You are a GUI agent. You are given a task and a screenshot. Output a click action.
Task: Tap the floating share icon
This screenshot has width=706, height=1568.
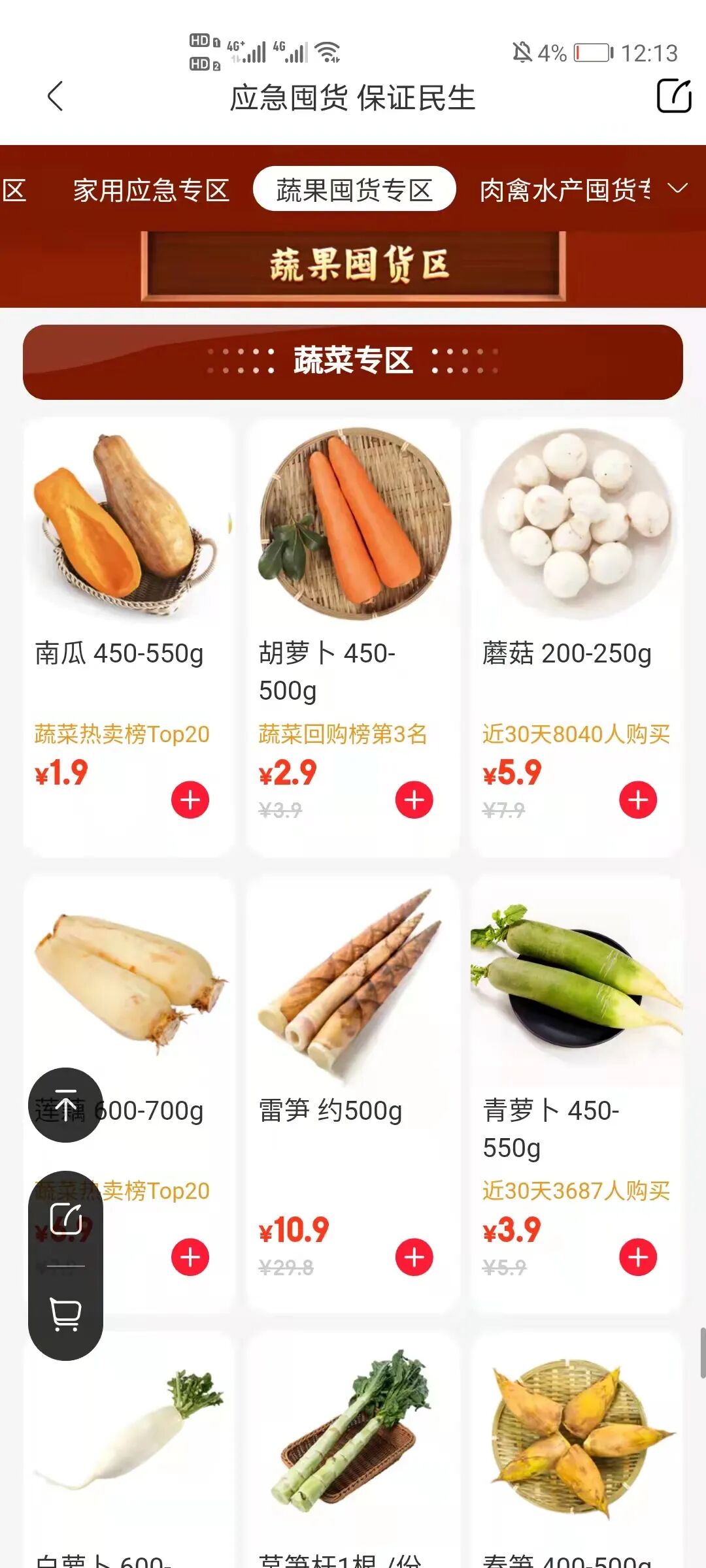click(65, 1218)
